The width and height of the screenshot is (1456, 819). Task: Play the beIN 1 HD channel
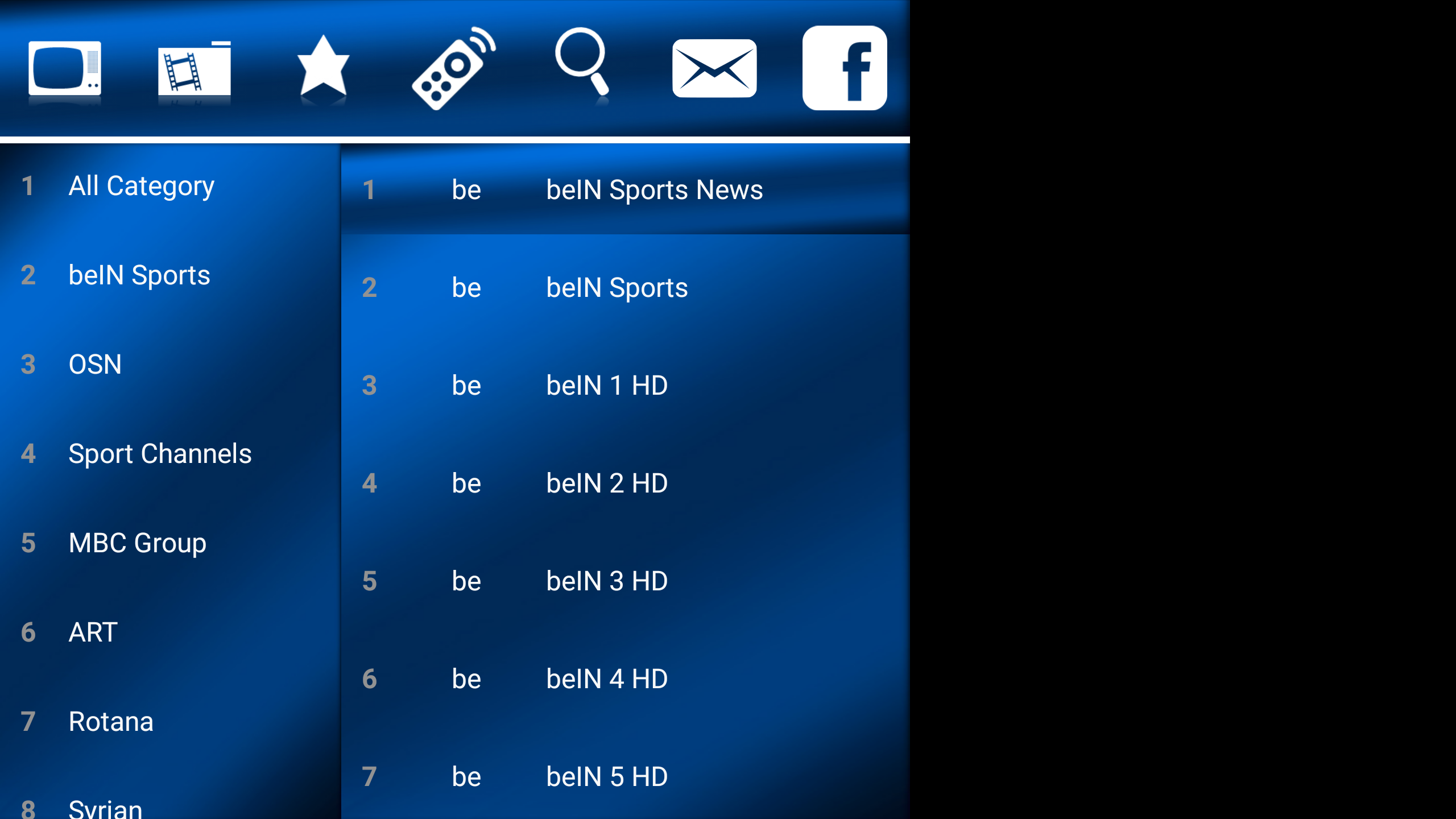pos(607,386)
